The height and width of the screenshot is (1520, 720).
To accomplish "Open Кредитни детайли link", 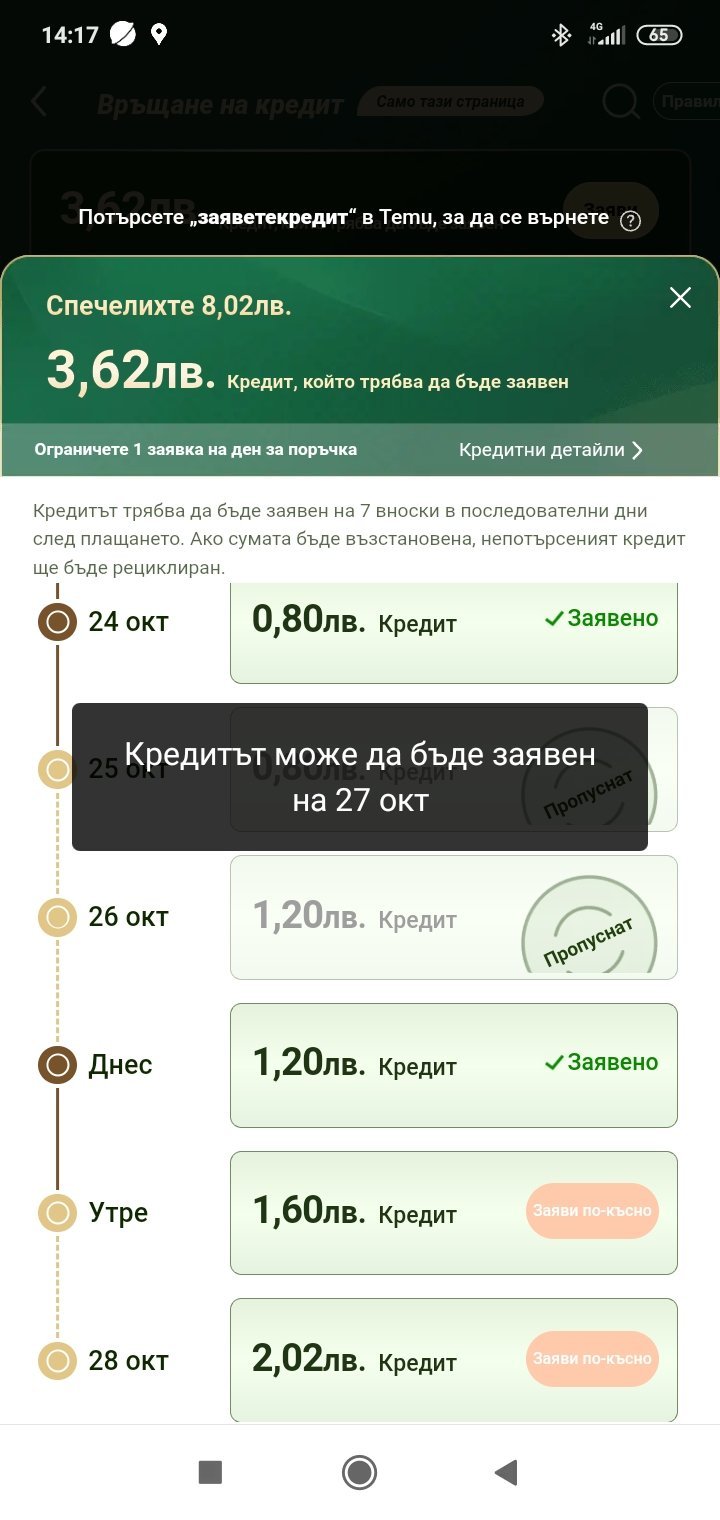I will coord(550,450).
